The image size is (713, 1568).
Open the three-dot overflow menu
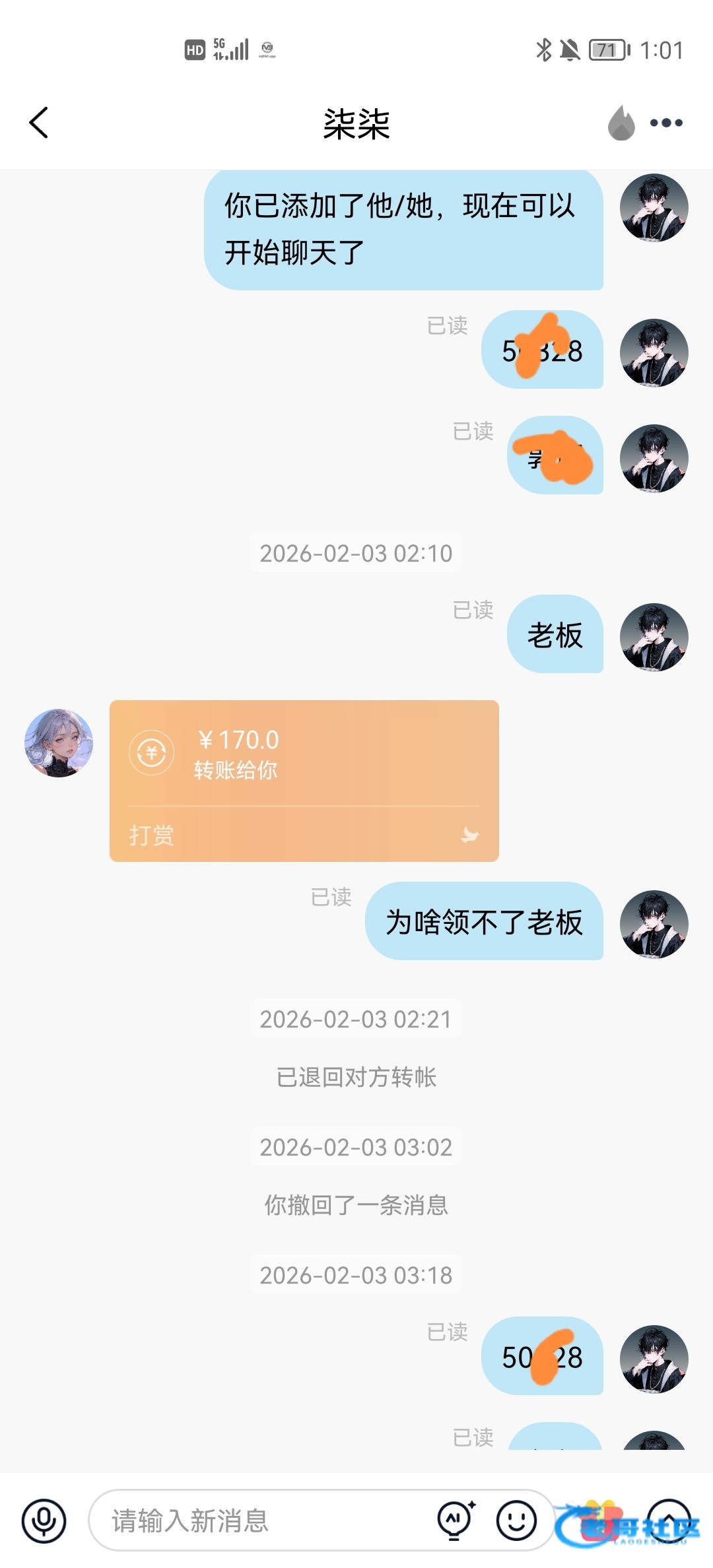pyautogui.click(x=665, y=123)
